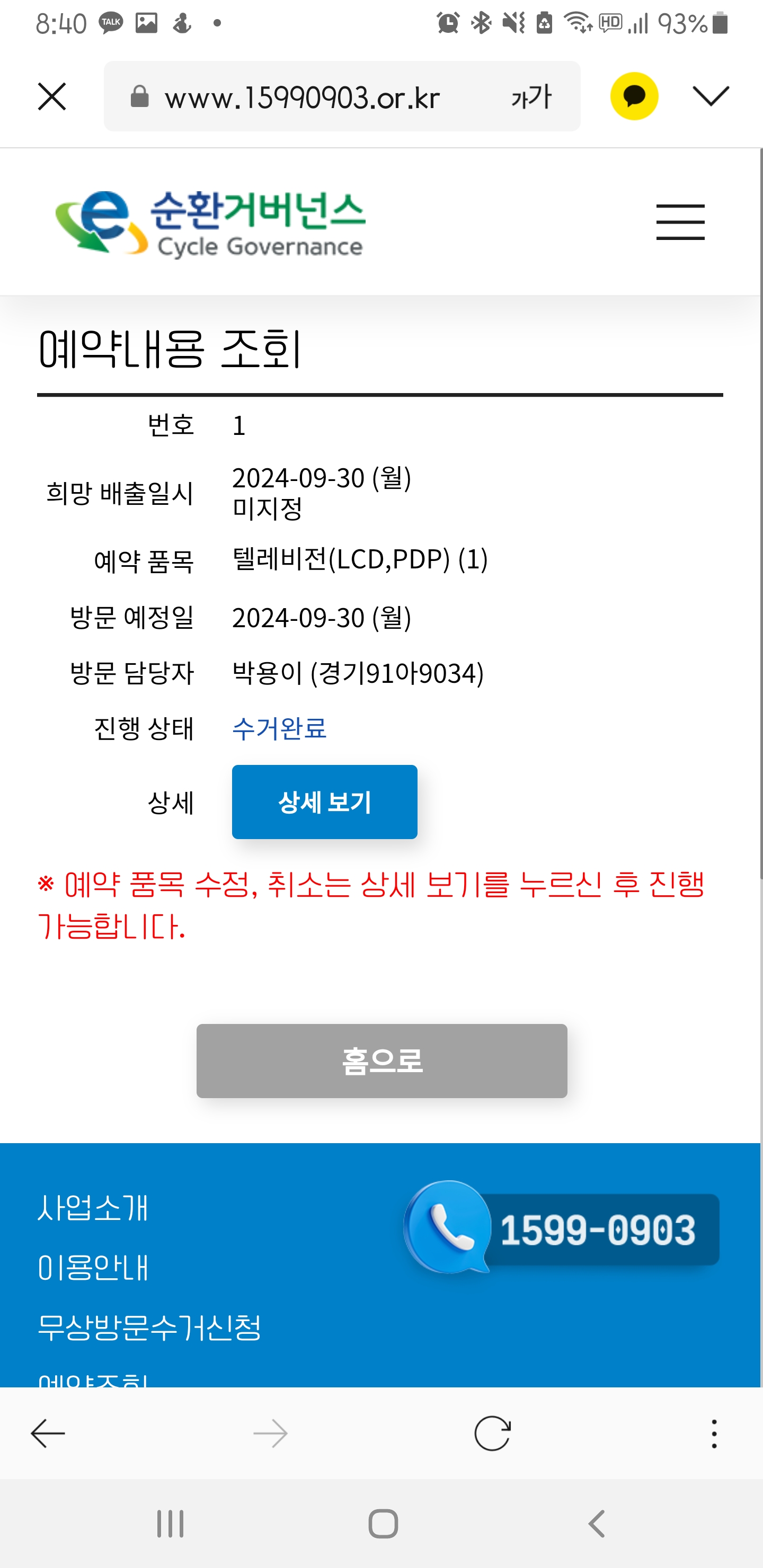Go to home with 홈으로 button
Screen dimensions: 763x1568
tap(382, 1061)
